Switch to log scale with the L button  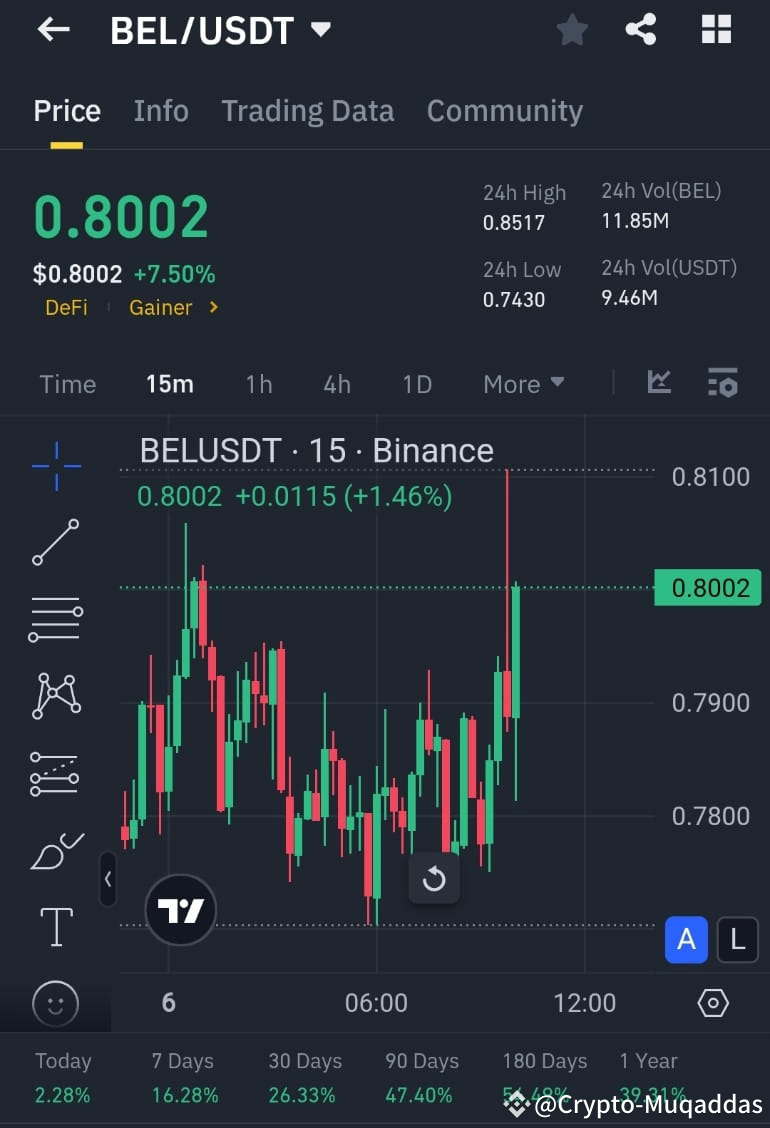[737, 940]
